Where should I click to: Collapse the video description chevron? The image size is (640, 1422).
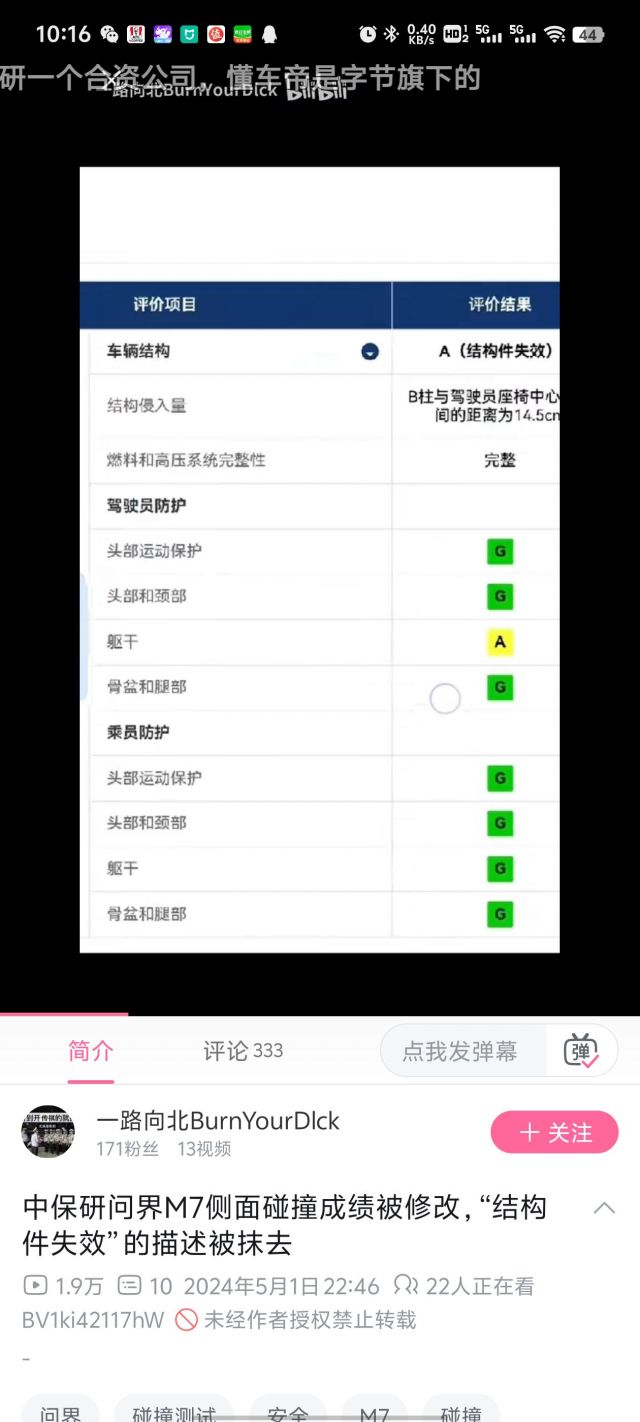(604, 1208)
